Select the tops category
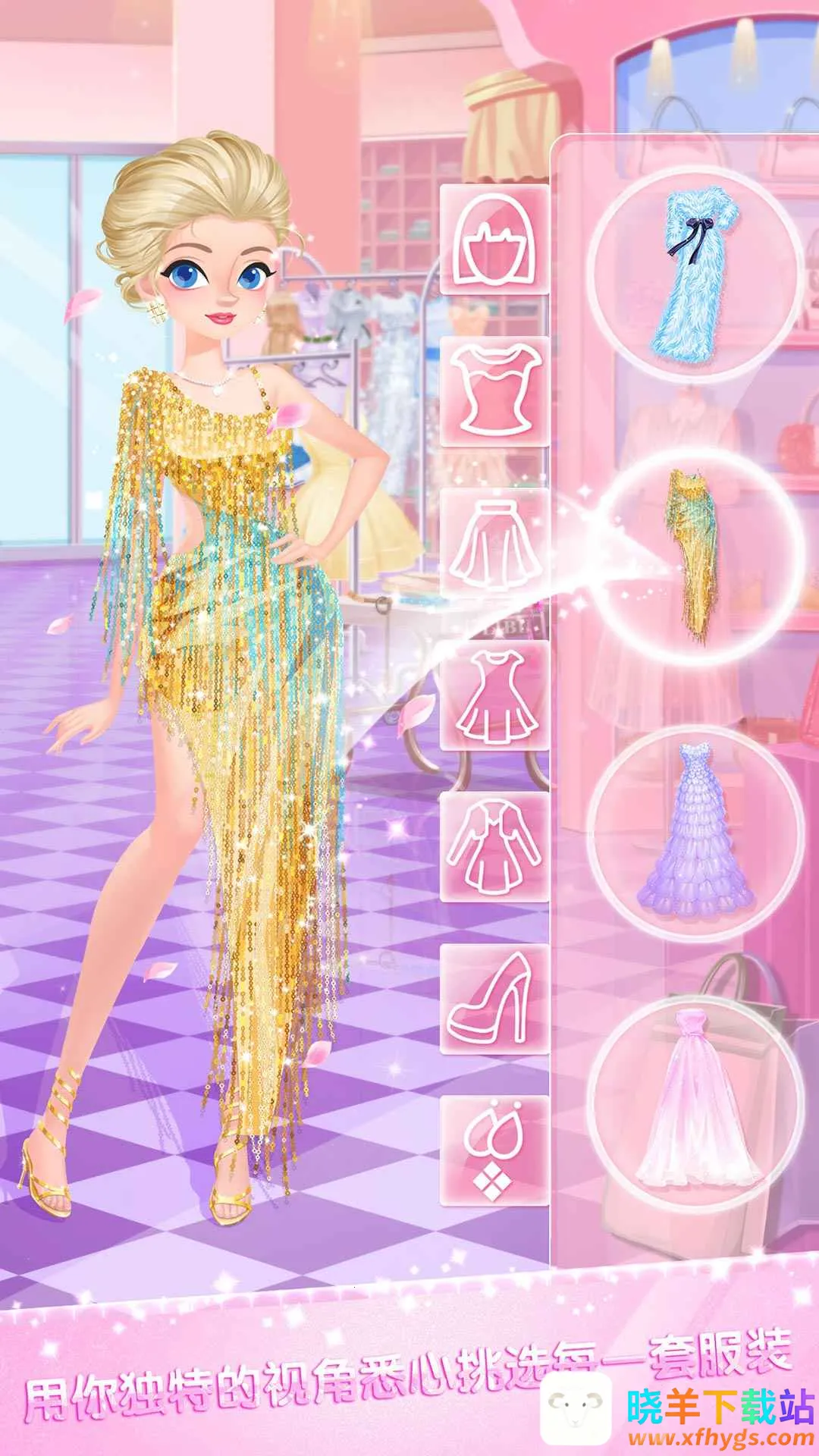The image size is (819, 1456). 494,391
